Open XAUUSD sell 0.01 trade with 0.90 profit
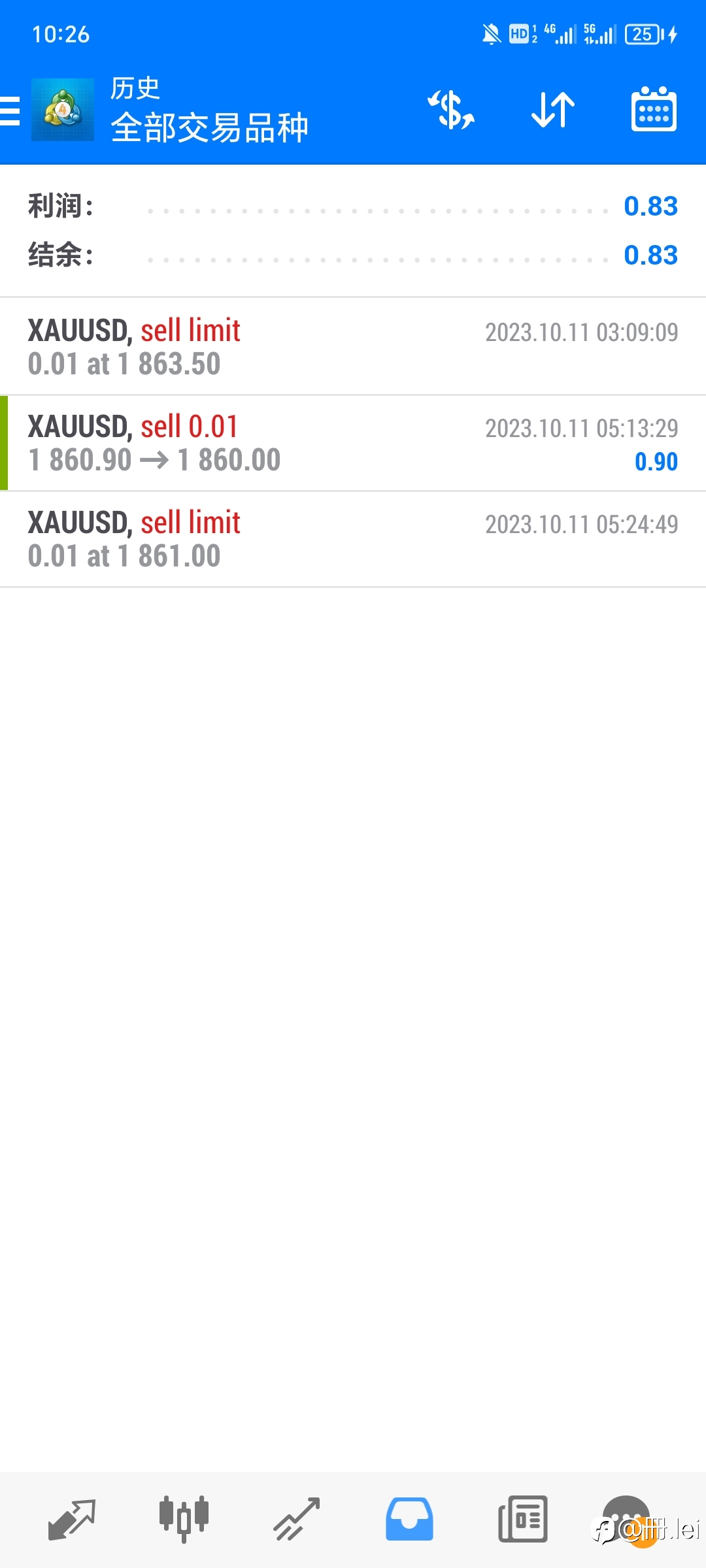This screenshot has width=706, height=1568. [x=353, y=443]
